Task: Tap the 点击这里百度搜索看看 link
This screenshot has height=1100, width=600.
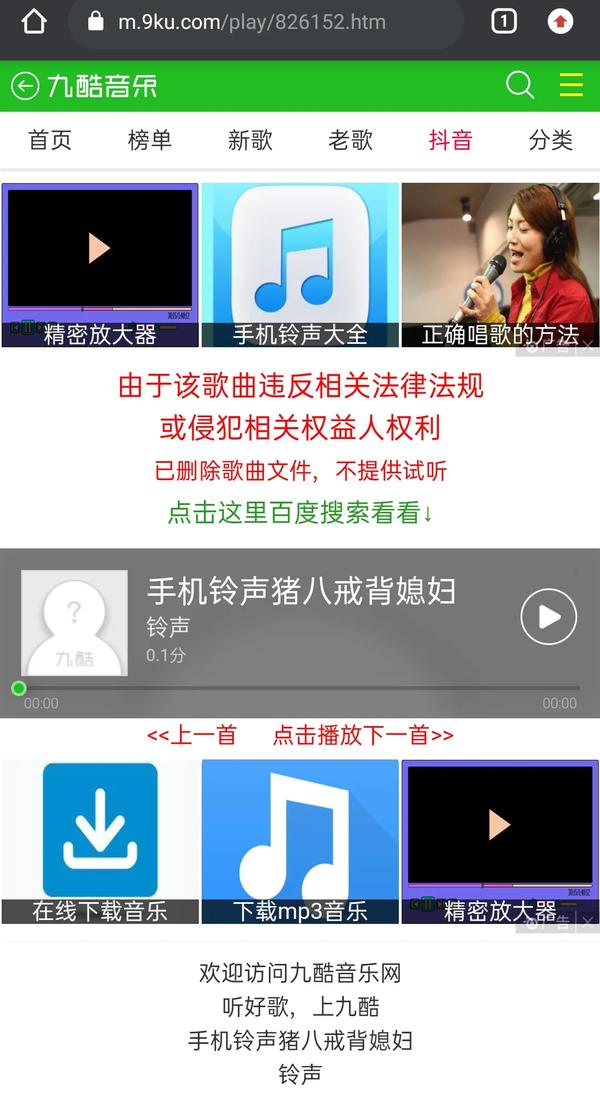Action: [x=300, y=513]
